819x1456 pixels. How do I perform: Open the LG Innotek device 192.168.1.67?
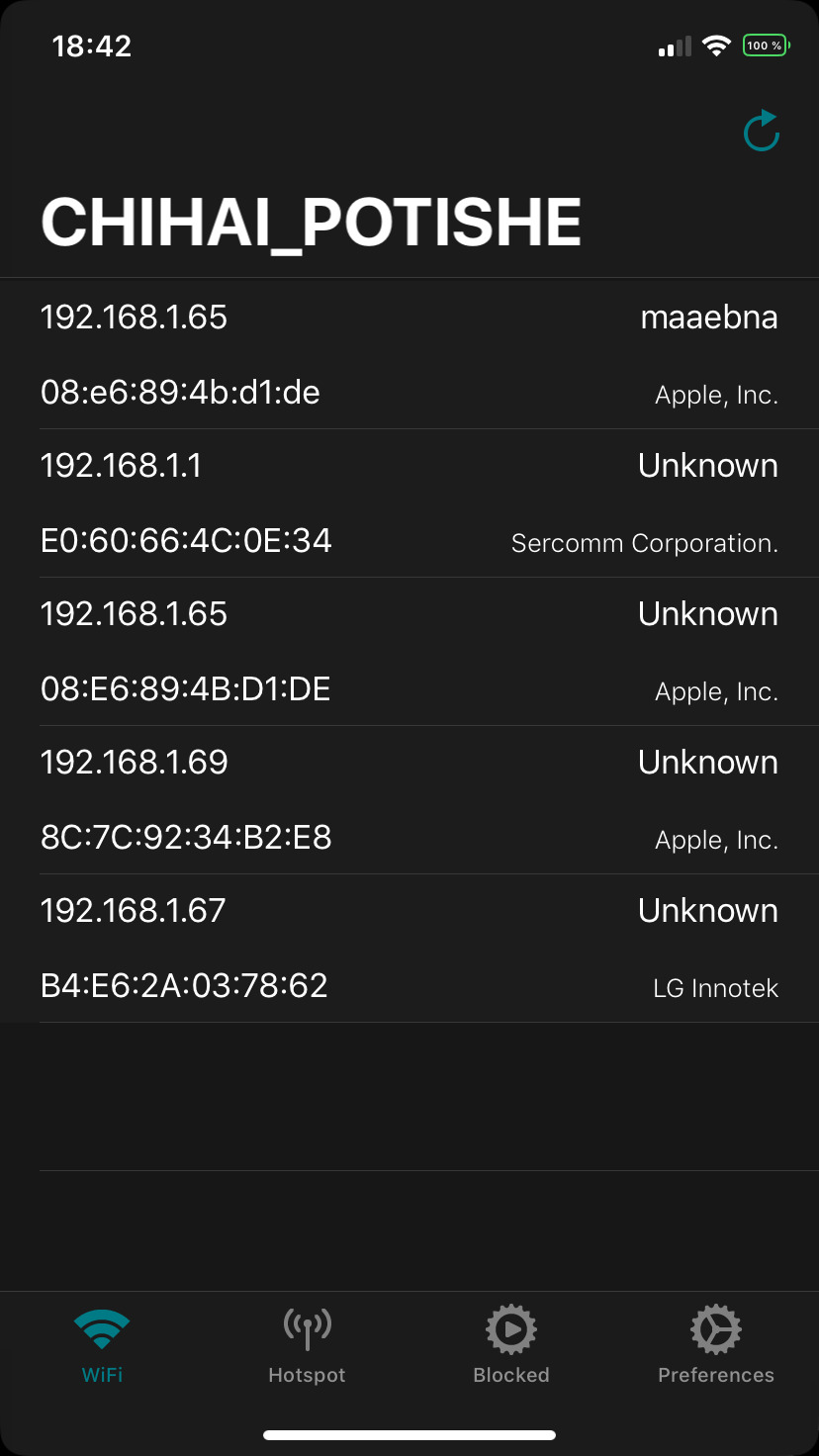pyautogui.click(x=409, y=949)
